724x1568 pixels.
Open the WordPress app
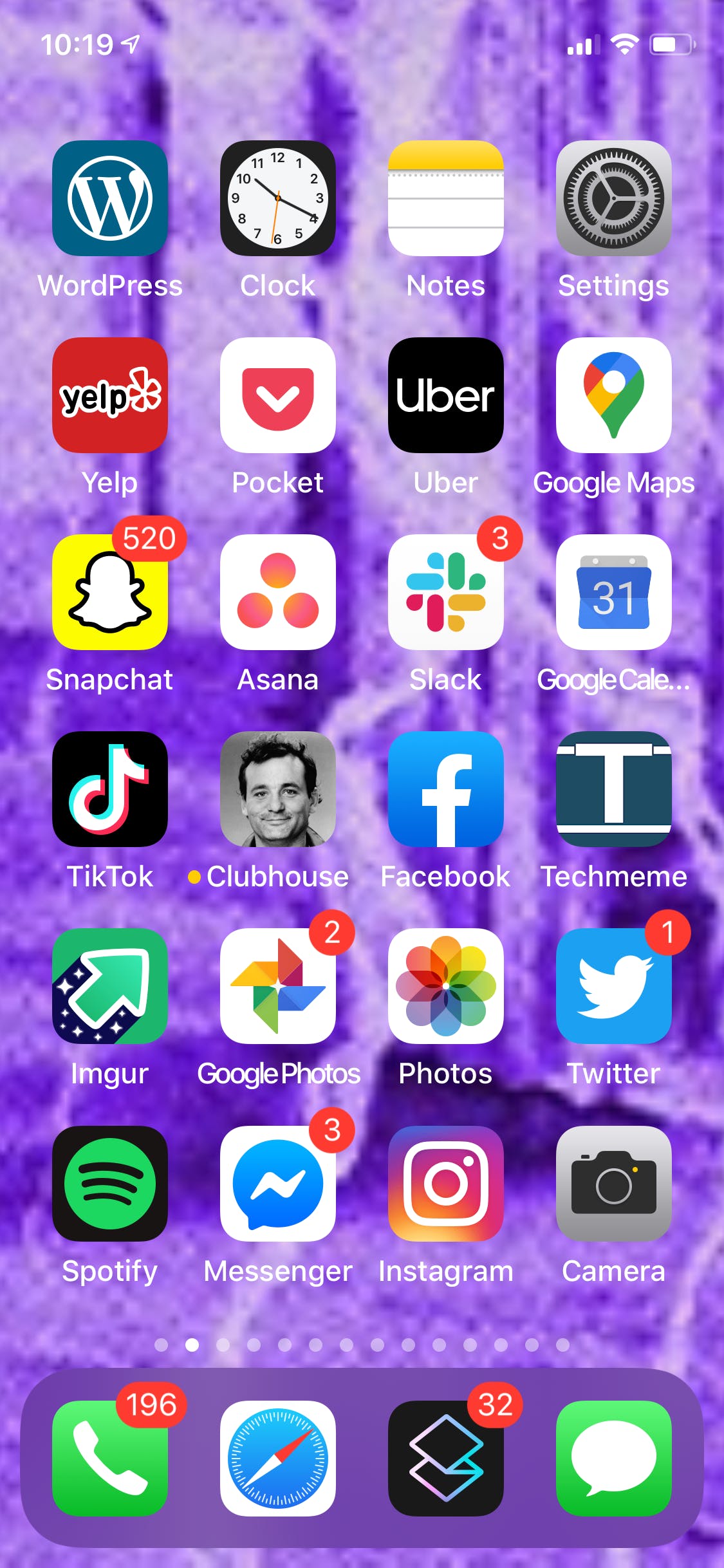click(110, 198)
